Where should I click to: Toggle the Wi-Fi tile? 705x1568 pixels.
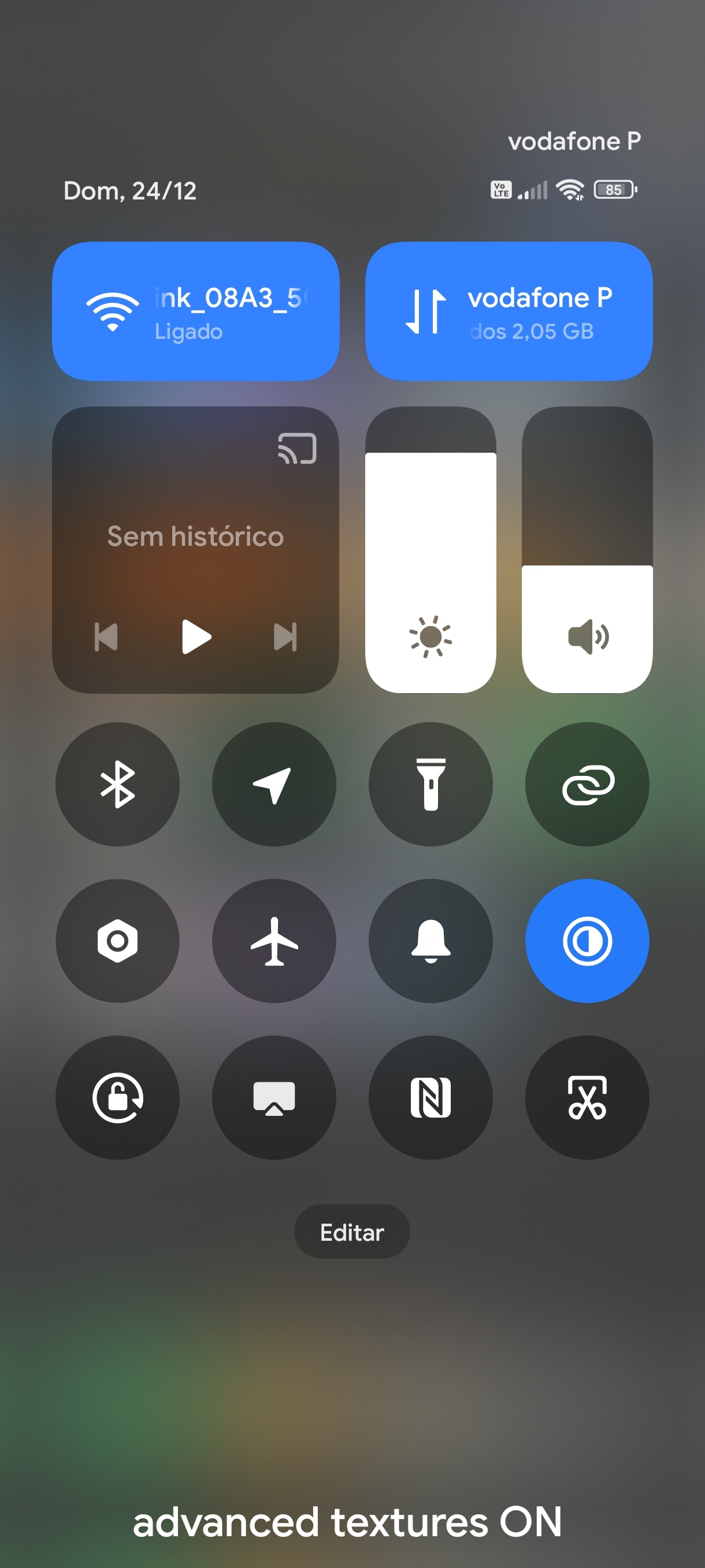tap(195, 311)
